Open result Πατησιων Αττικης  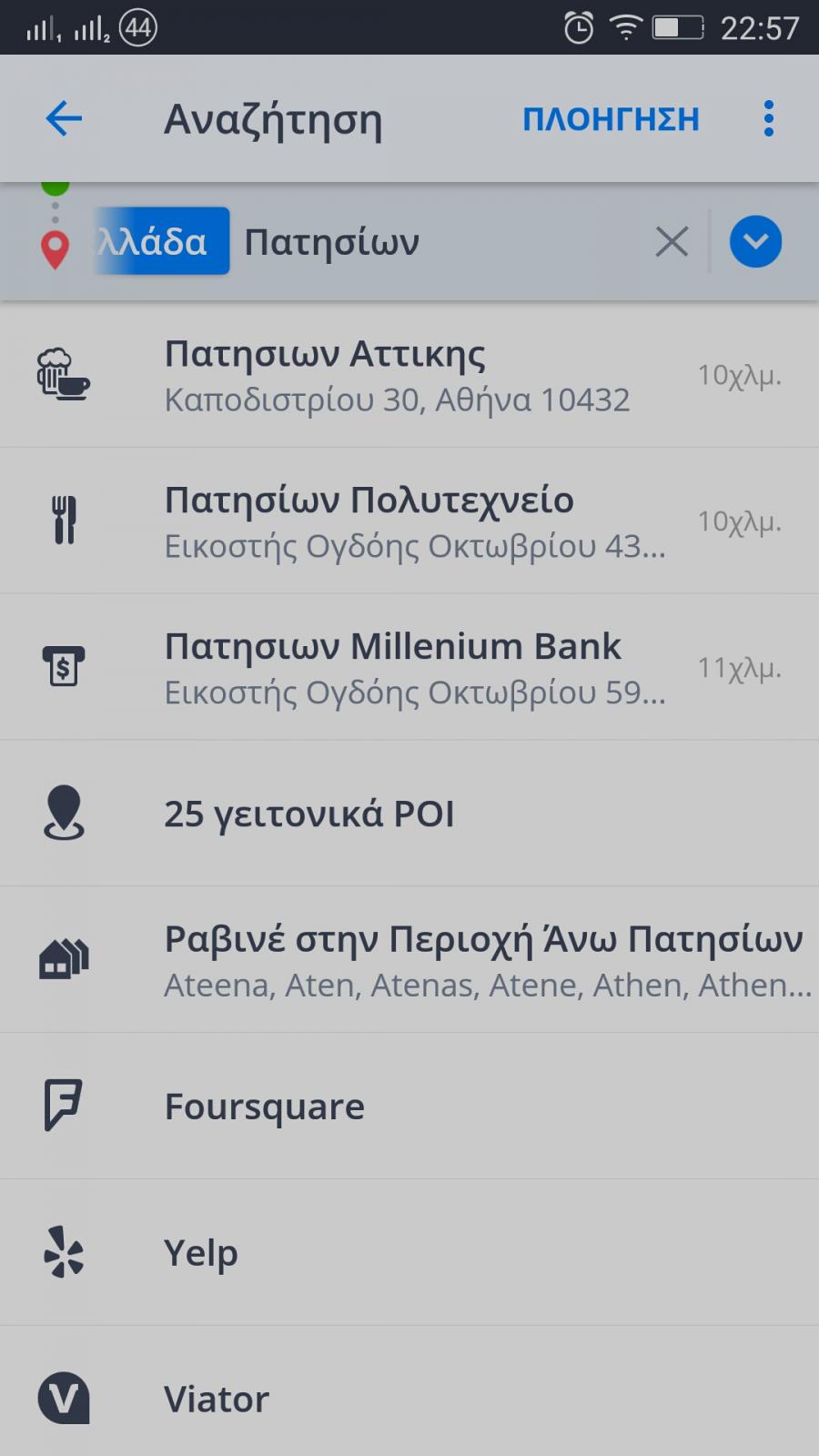tap(409, 374)
